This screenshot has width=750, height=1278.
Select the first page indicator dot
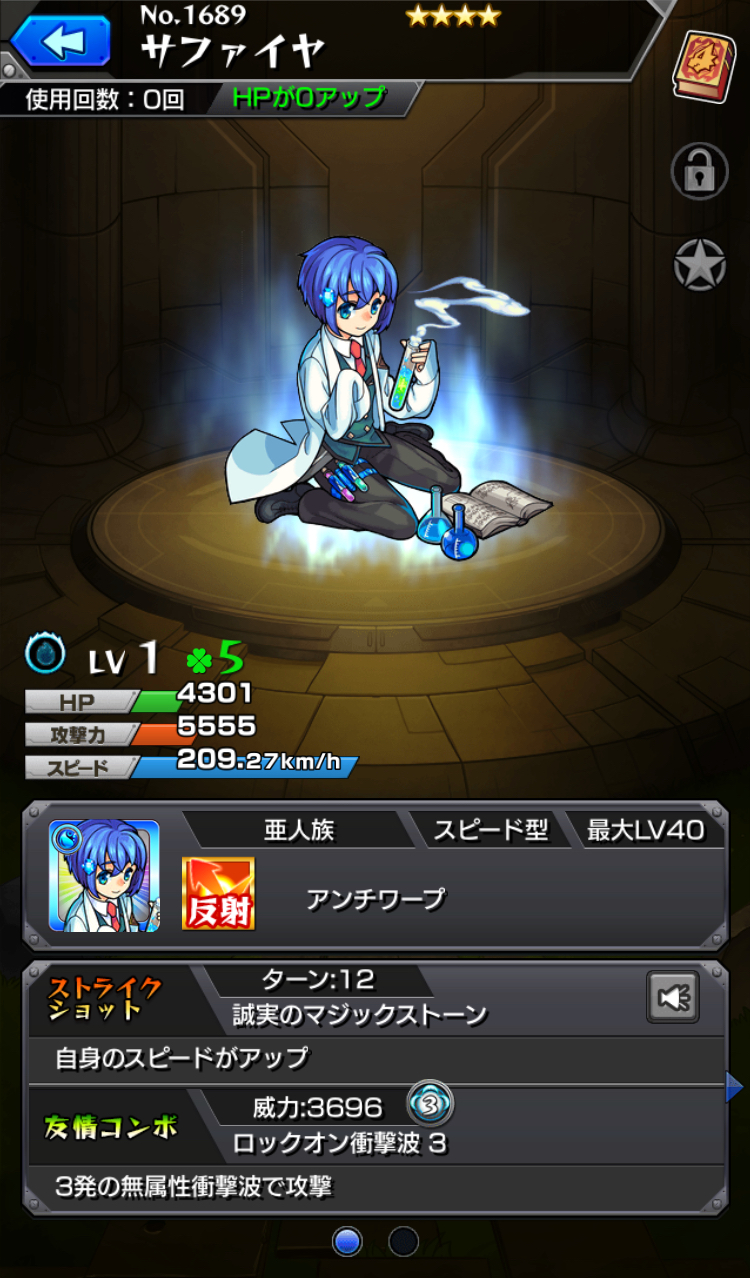(347, 1242)
